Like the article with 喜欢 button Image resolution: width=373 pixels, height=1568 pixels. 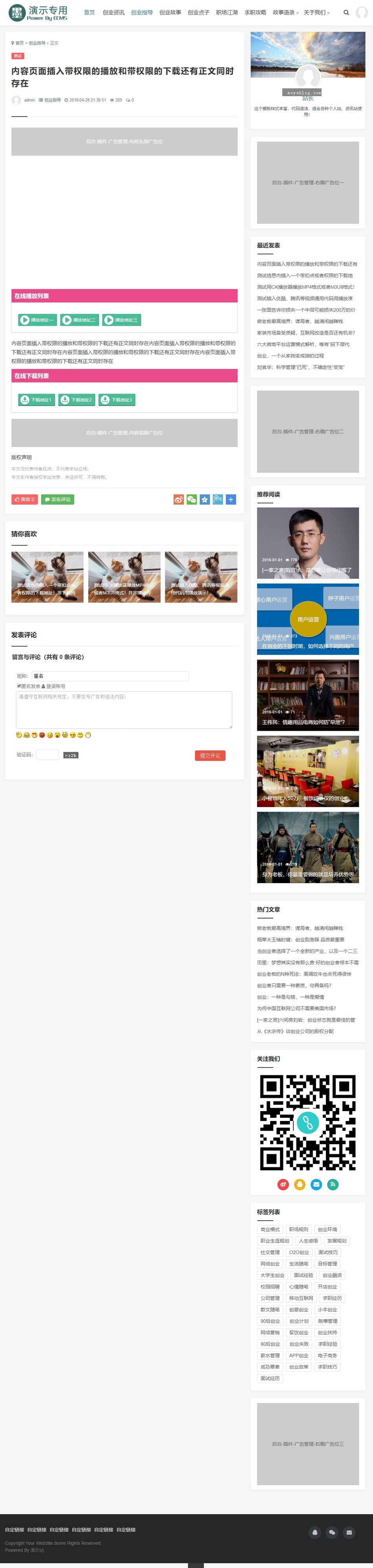coord(24,499)
